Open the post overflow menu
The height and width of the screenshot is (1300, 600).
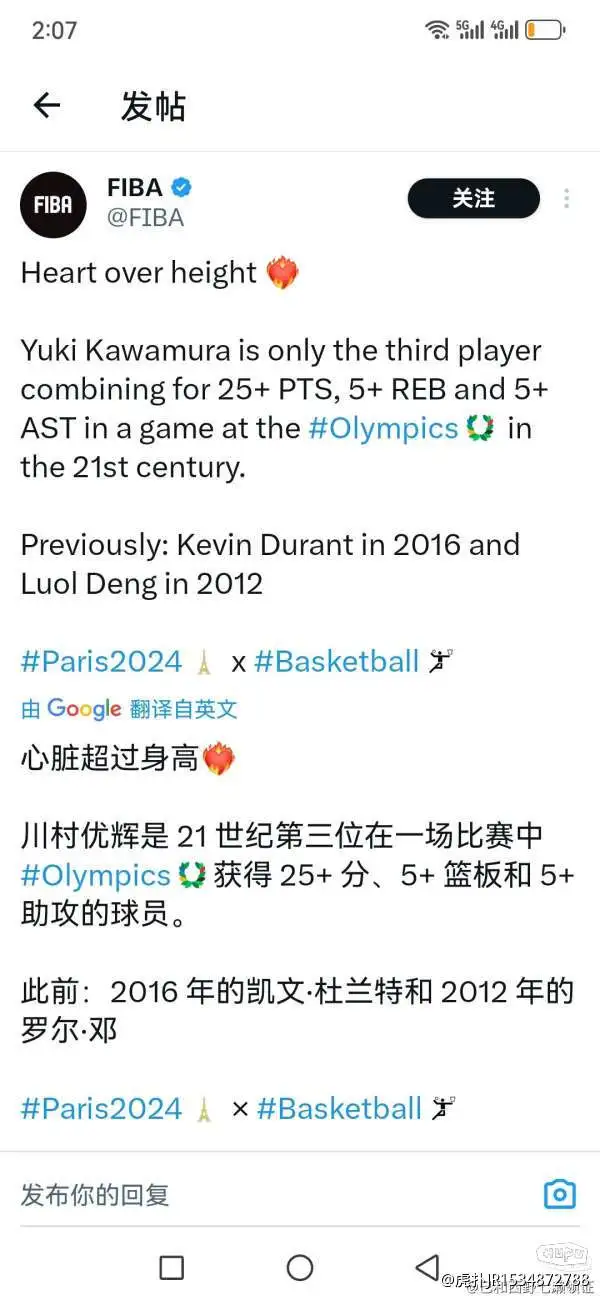(566, 199)
